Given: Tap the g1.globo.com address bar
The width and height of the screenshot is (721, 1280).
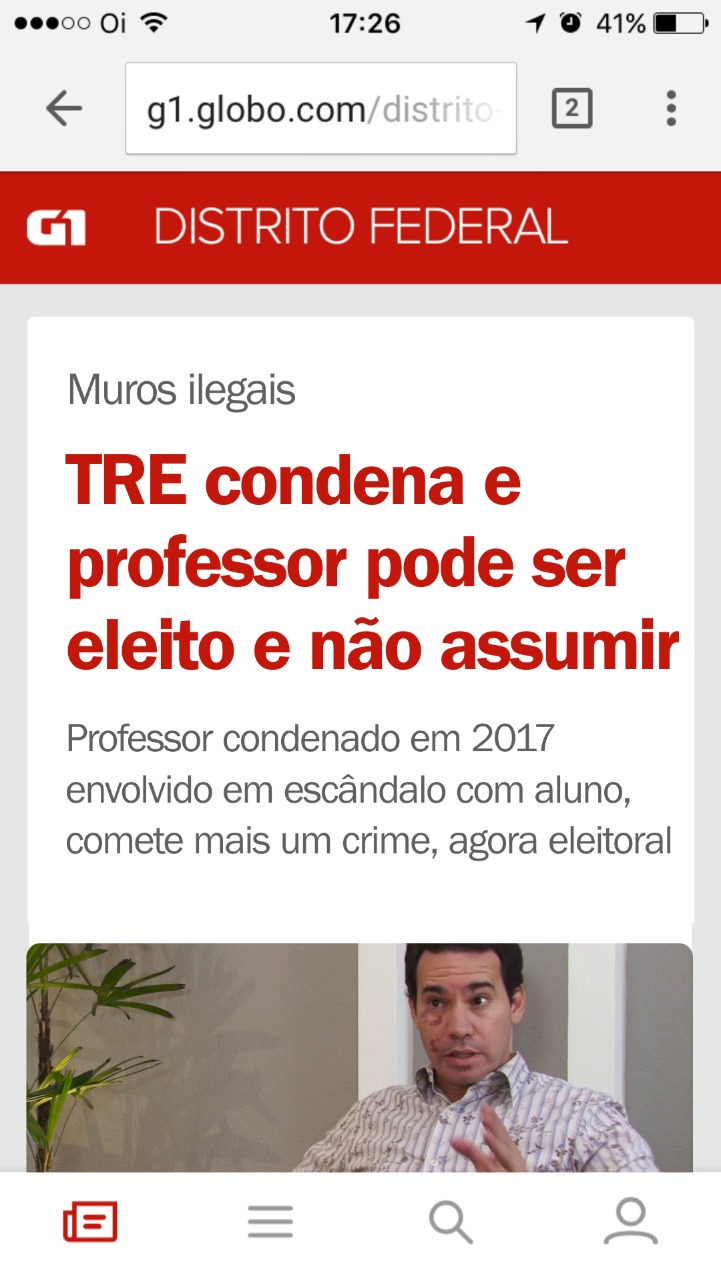Looking at the screenshot, I should point(320,109).
